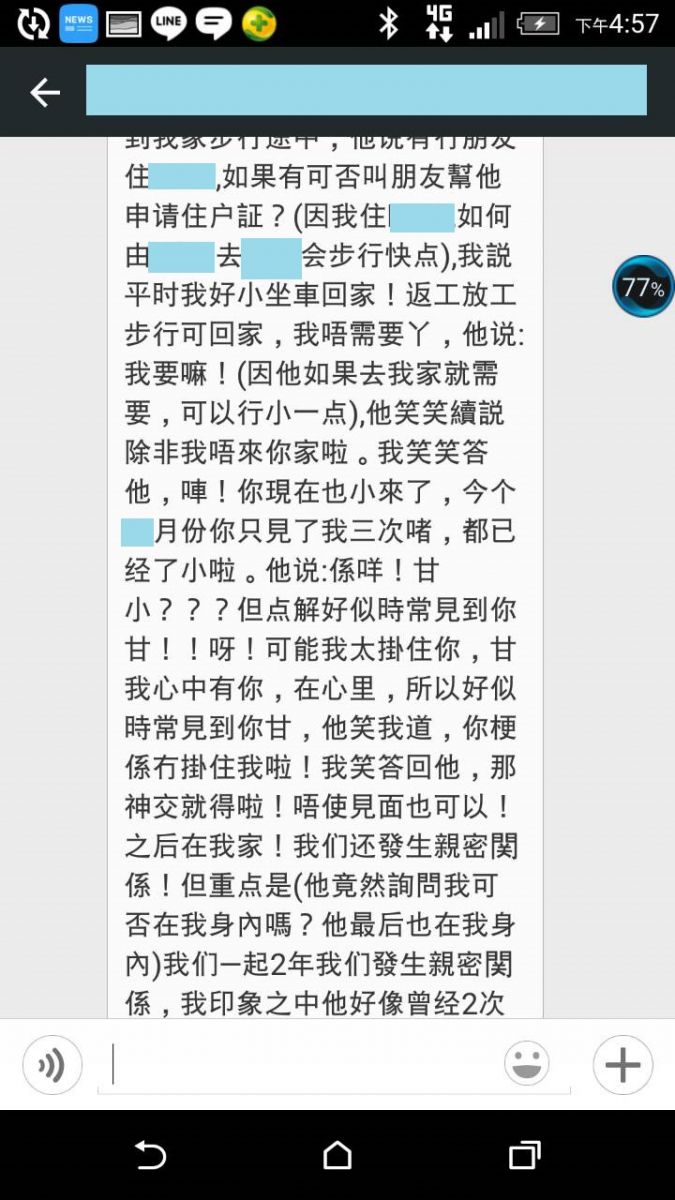Tap the system home button
This screenshot has width=675, height=1200.
click(x=337, y=1155)
